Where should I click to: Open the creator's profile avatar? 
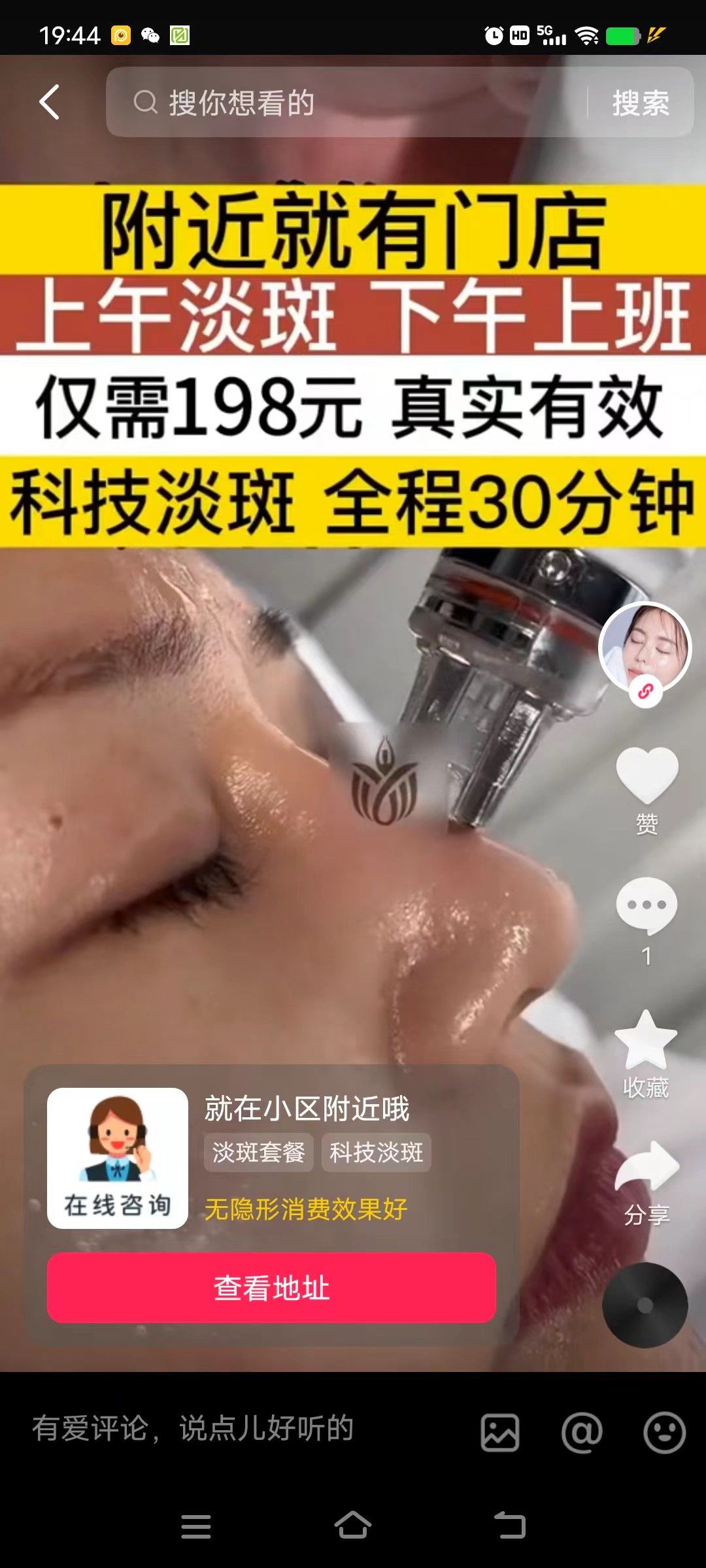click(645, 647)
